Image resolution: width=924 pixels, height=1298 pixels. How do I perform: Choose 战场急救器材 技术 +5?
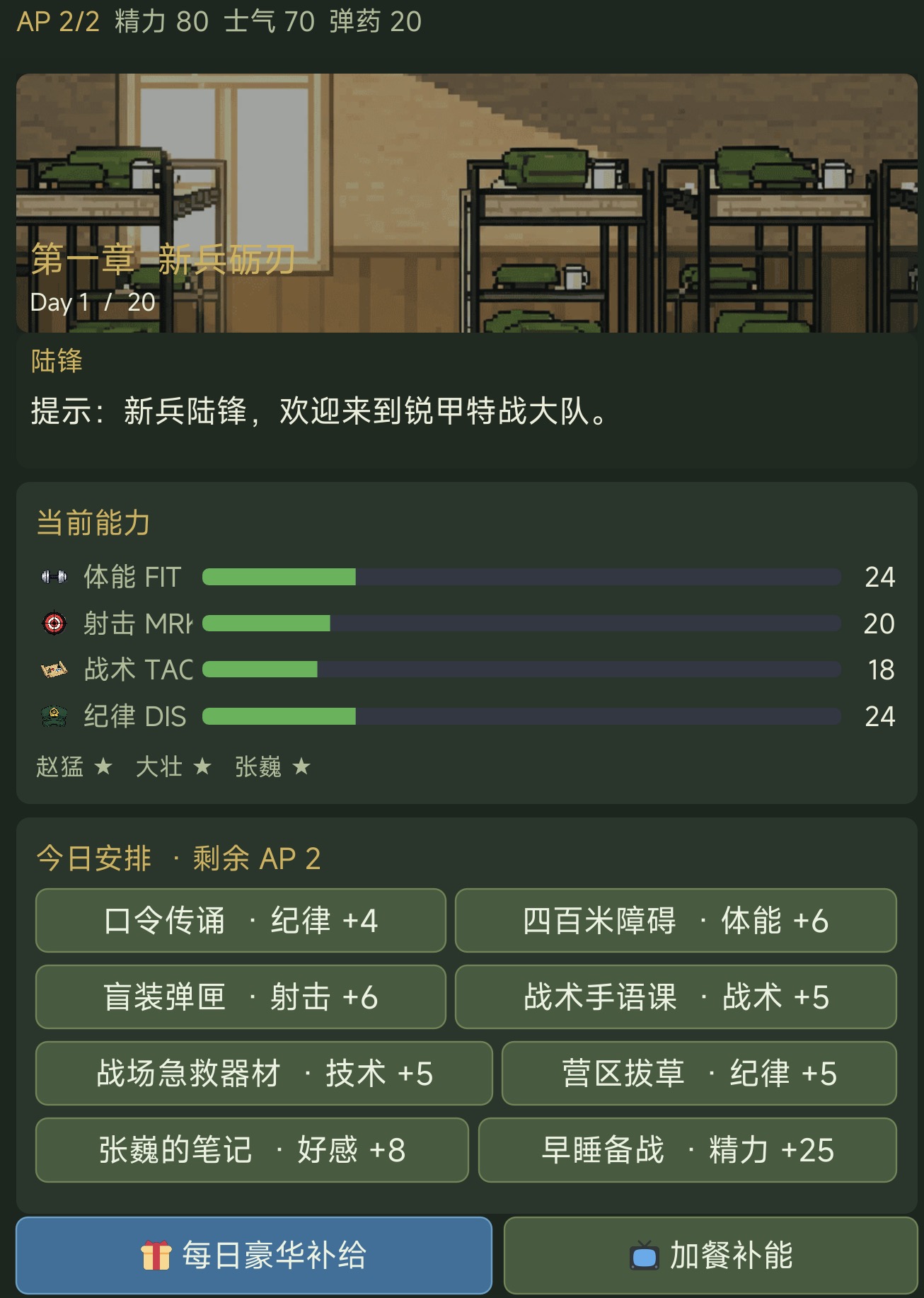point(264,1073)
